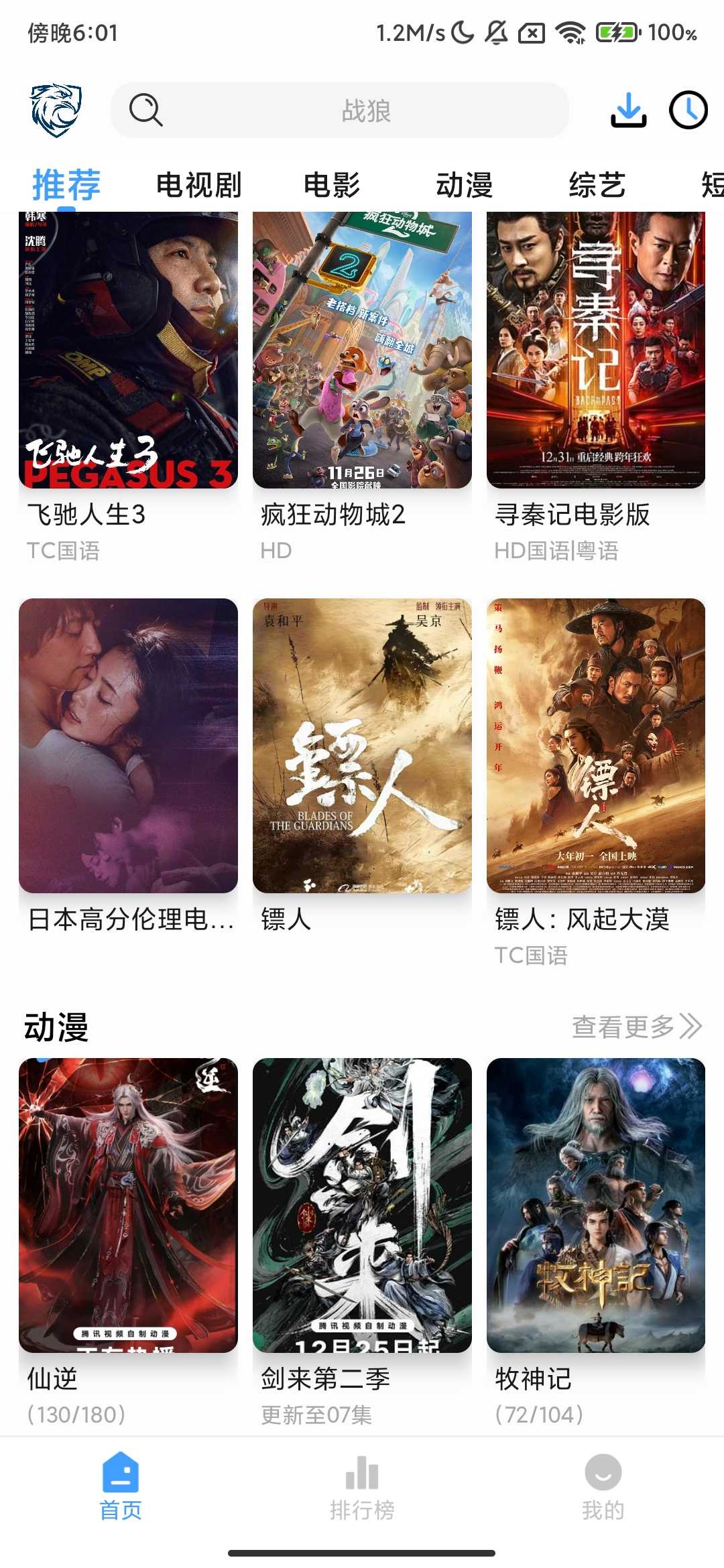Expand more anime via 查看更多
The image size is (724, 1568).
[x=636, y=1023]
